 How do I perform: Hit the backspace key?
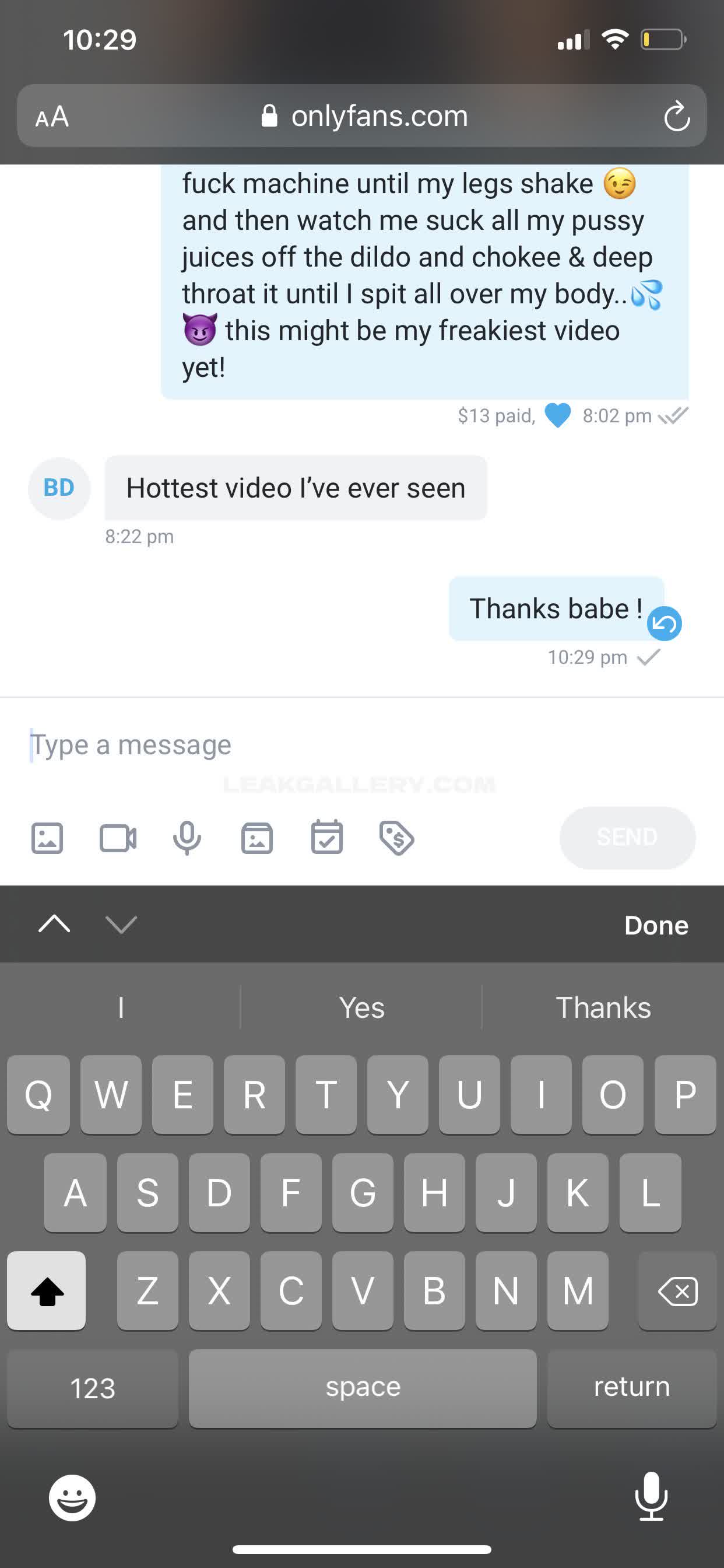(x=677, y=1290)
